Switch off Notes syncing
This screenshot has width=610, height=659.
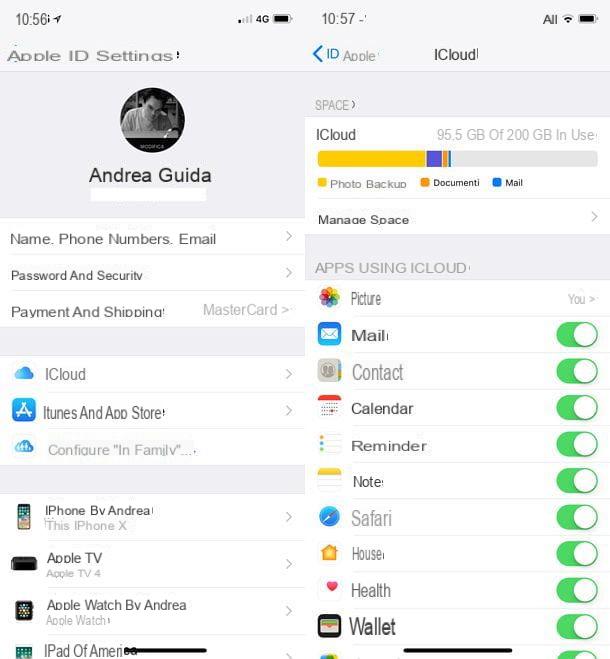(576, 481)
